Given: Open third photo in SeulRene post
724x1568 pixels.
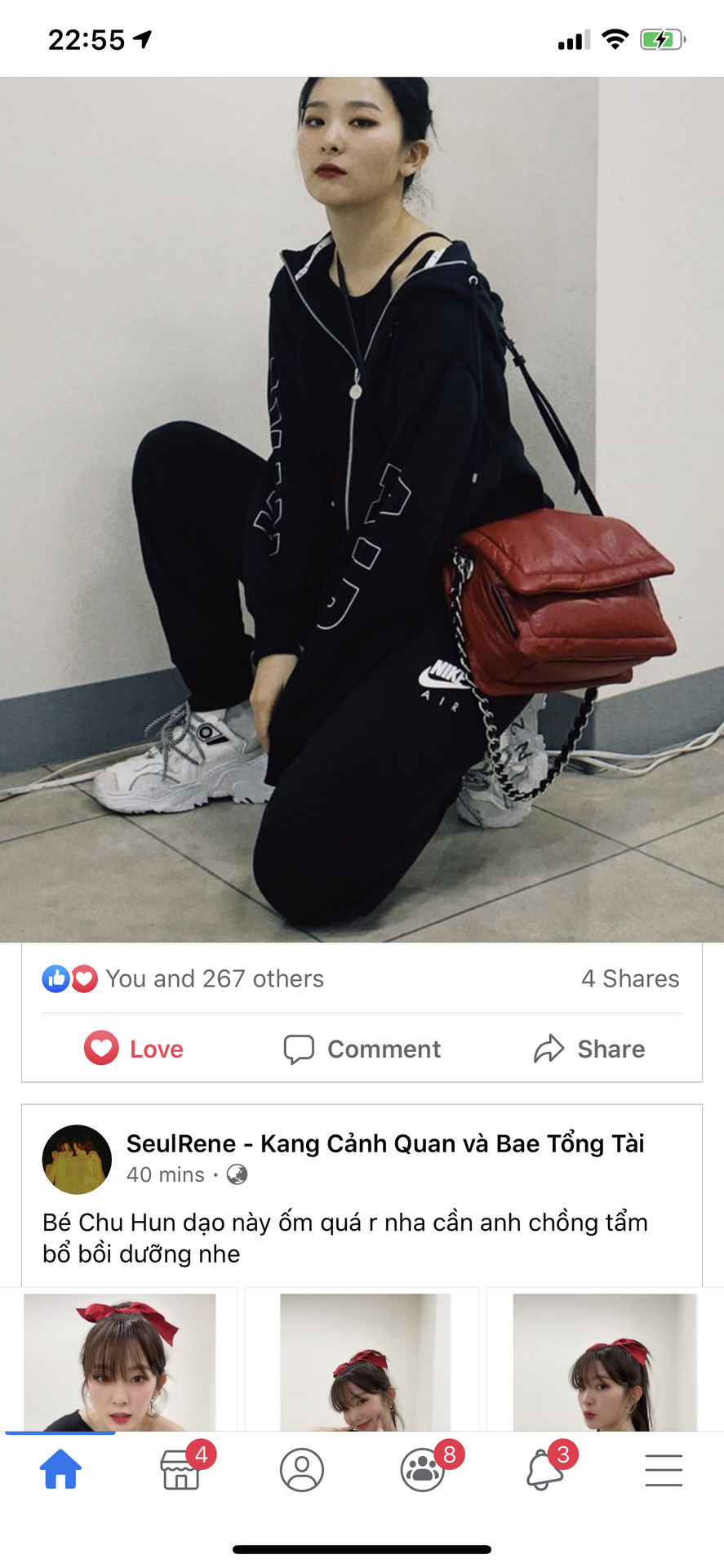Looking at the screenshot, I should coord(604,1361).
